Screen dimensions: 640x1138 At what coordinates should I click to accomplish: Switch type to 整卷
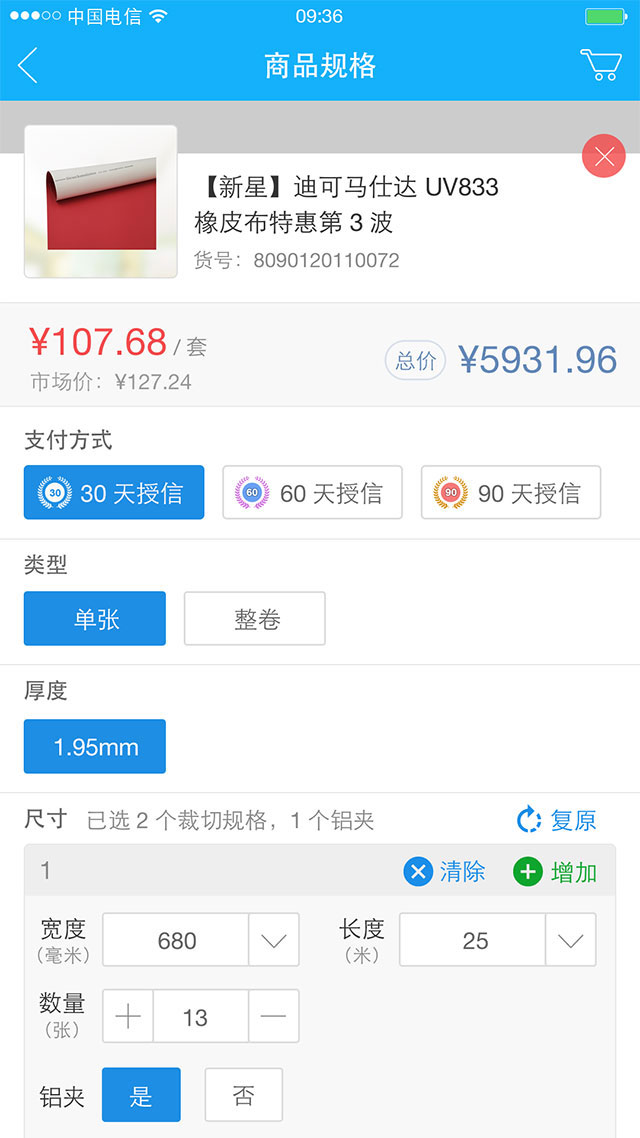coord(255,619)
